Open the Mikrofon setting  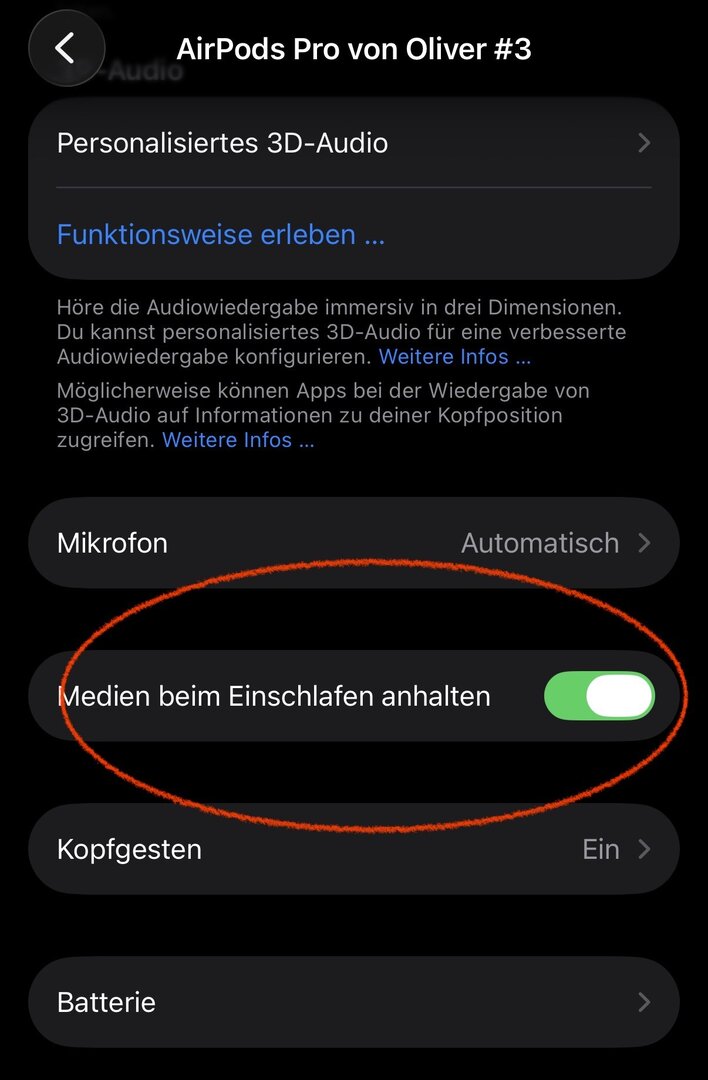[x=353, y=543]
